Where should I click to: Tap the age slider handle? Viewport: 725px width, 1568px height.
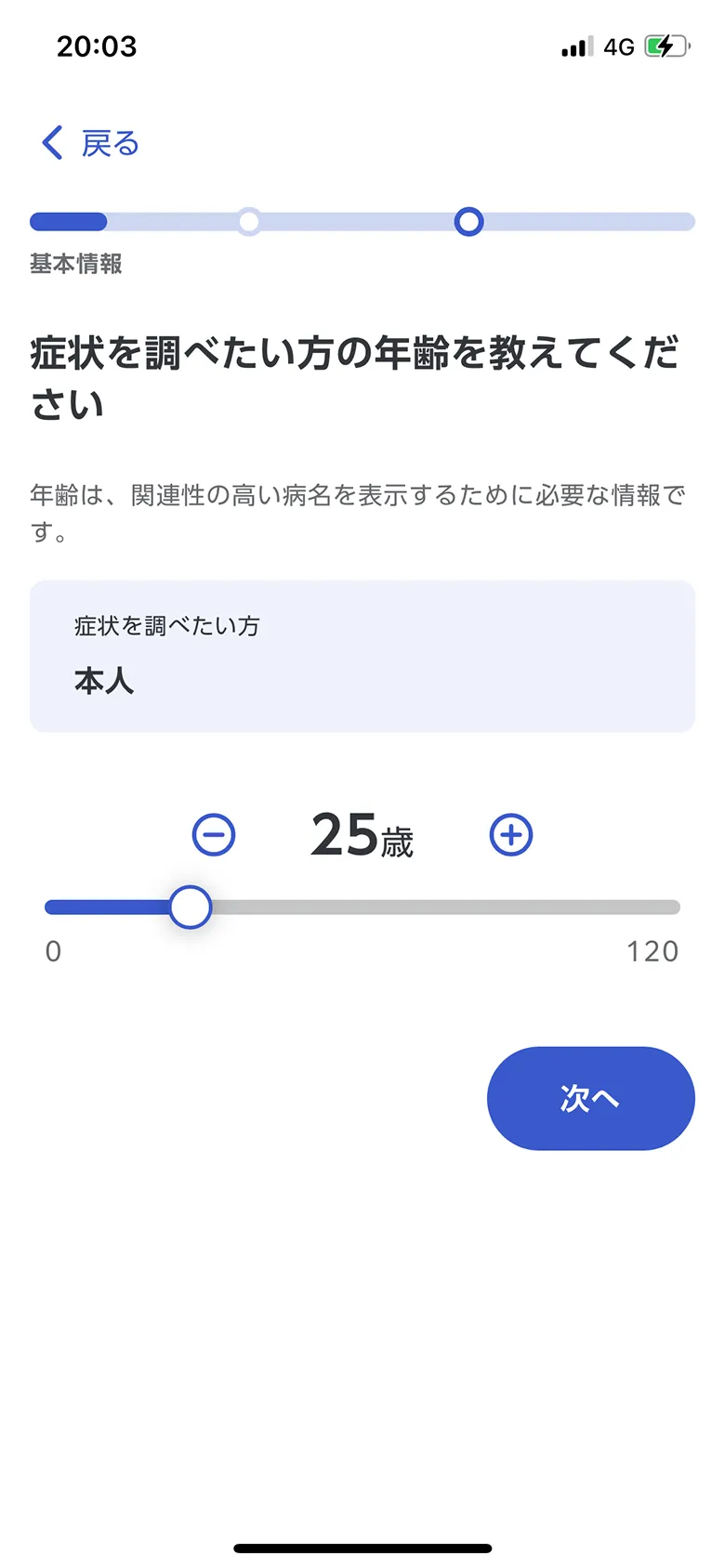pos(190,906)
